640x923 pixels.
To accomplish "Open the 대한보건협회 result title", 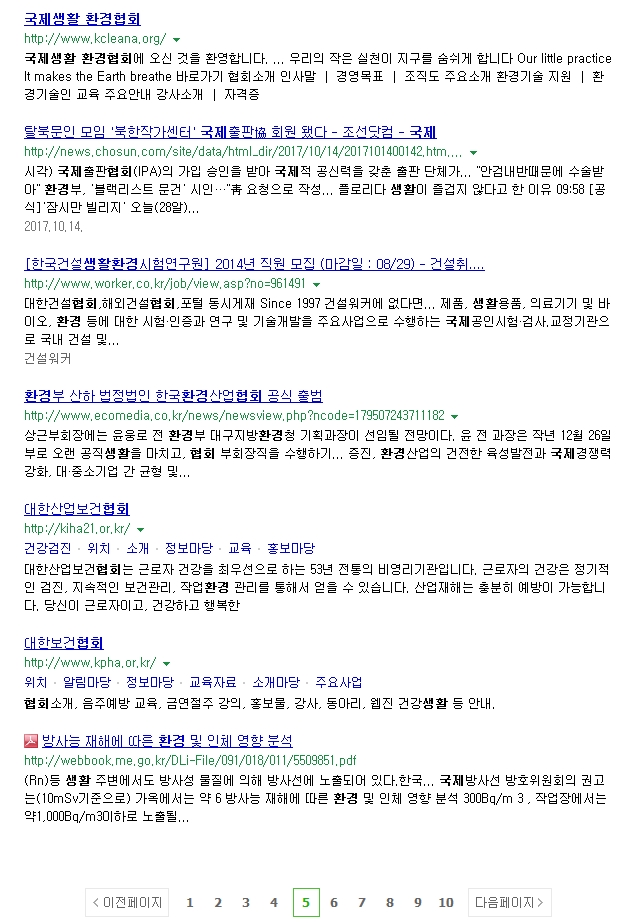I will click(64, 643).
